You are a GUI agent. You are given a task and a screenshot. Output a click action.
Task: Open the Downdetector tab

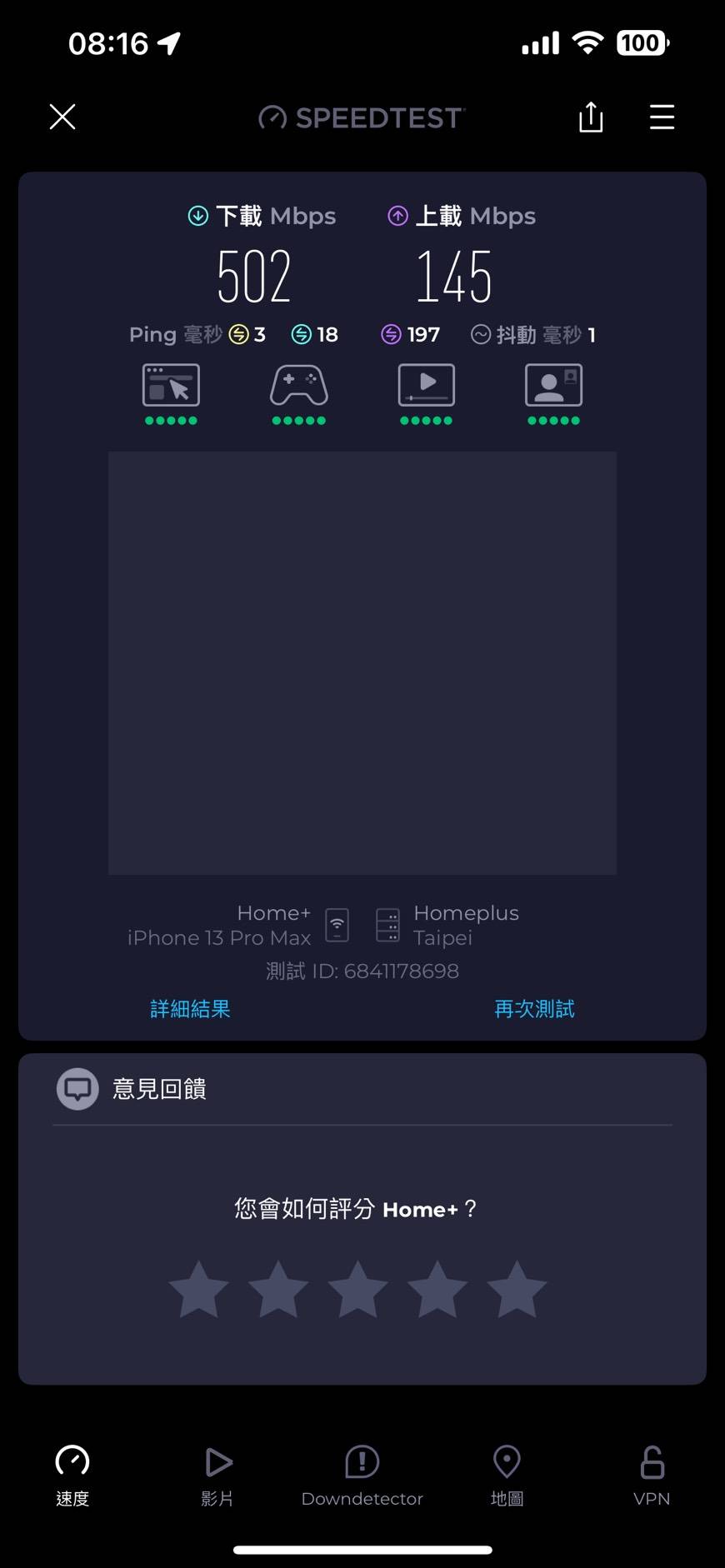[362, 1476]
